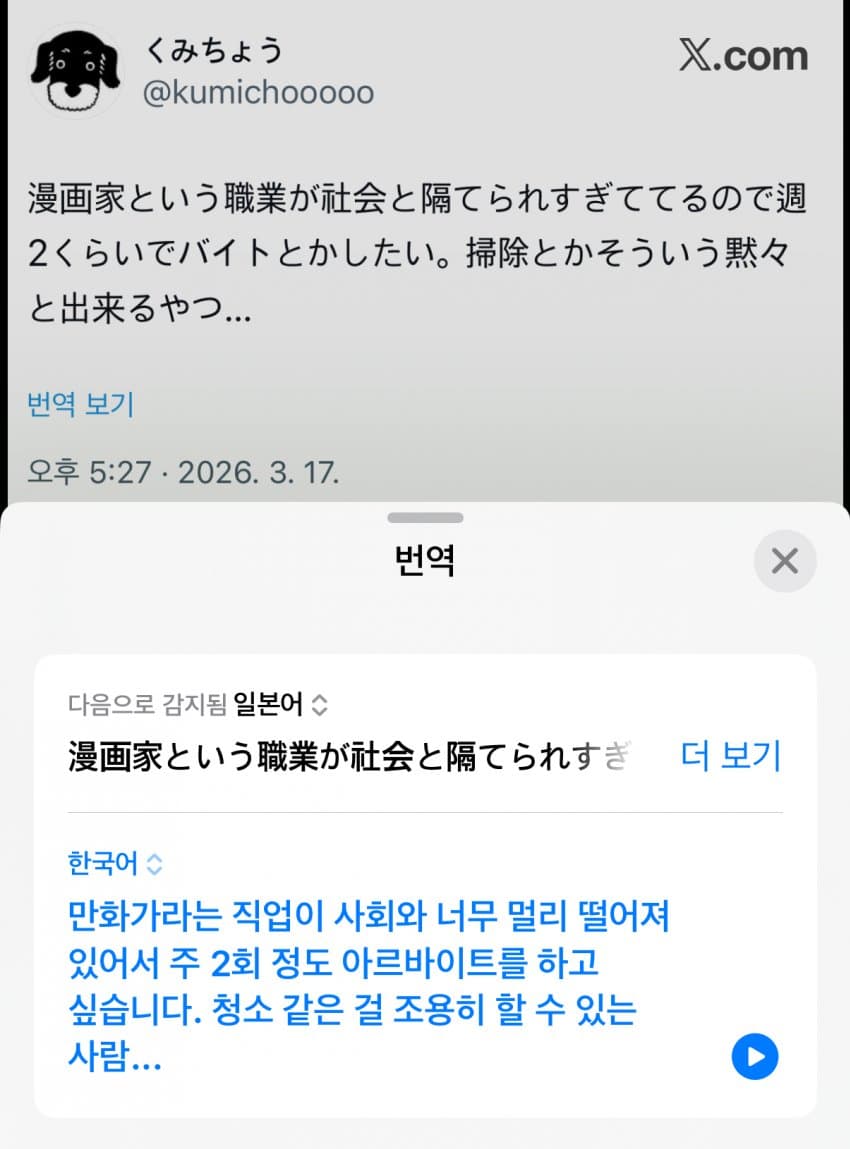This screenshot has width=850, height=1149.
Task: Tap 번역 보기 under the tweet
Action: pyautogui.click(x=80, y=405)
